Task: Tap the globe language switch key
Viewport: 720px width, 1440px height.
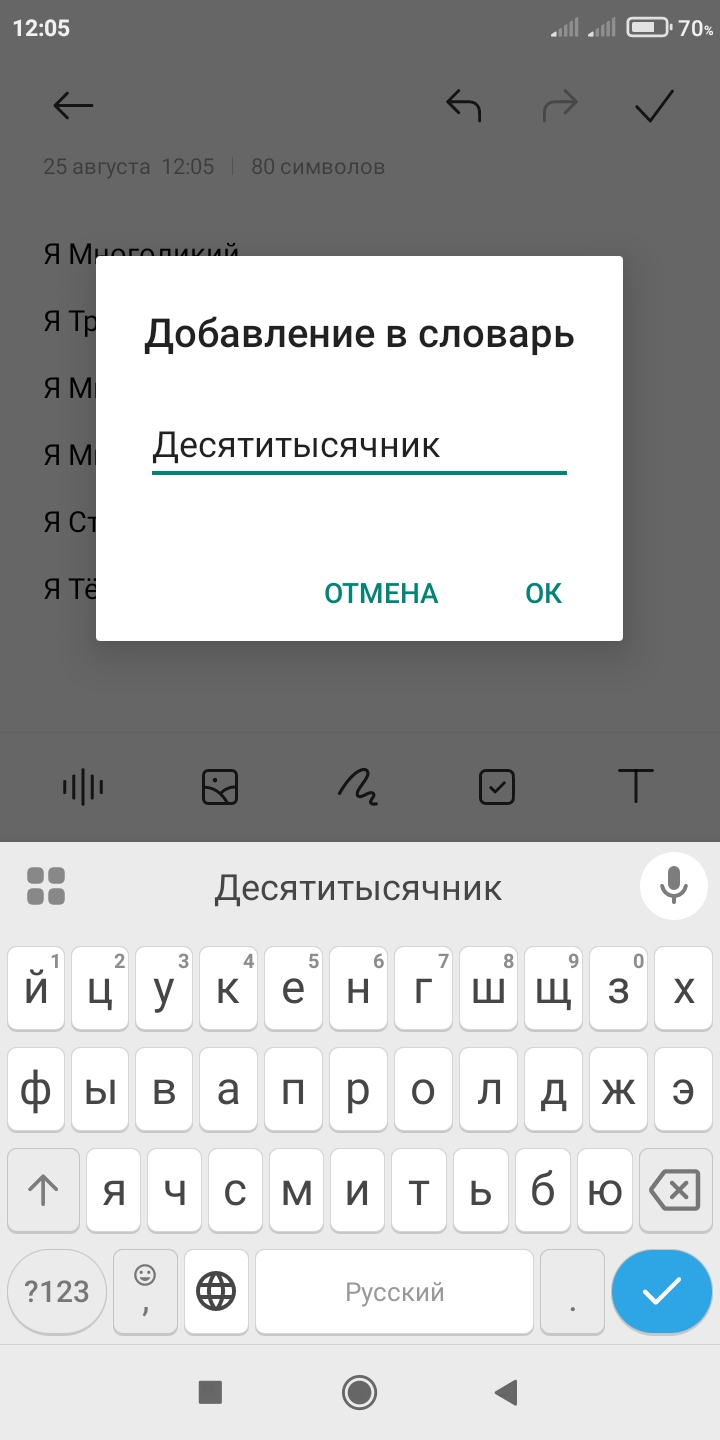Action: click(216, 1292)
